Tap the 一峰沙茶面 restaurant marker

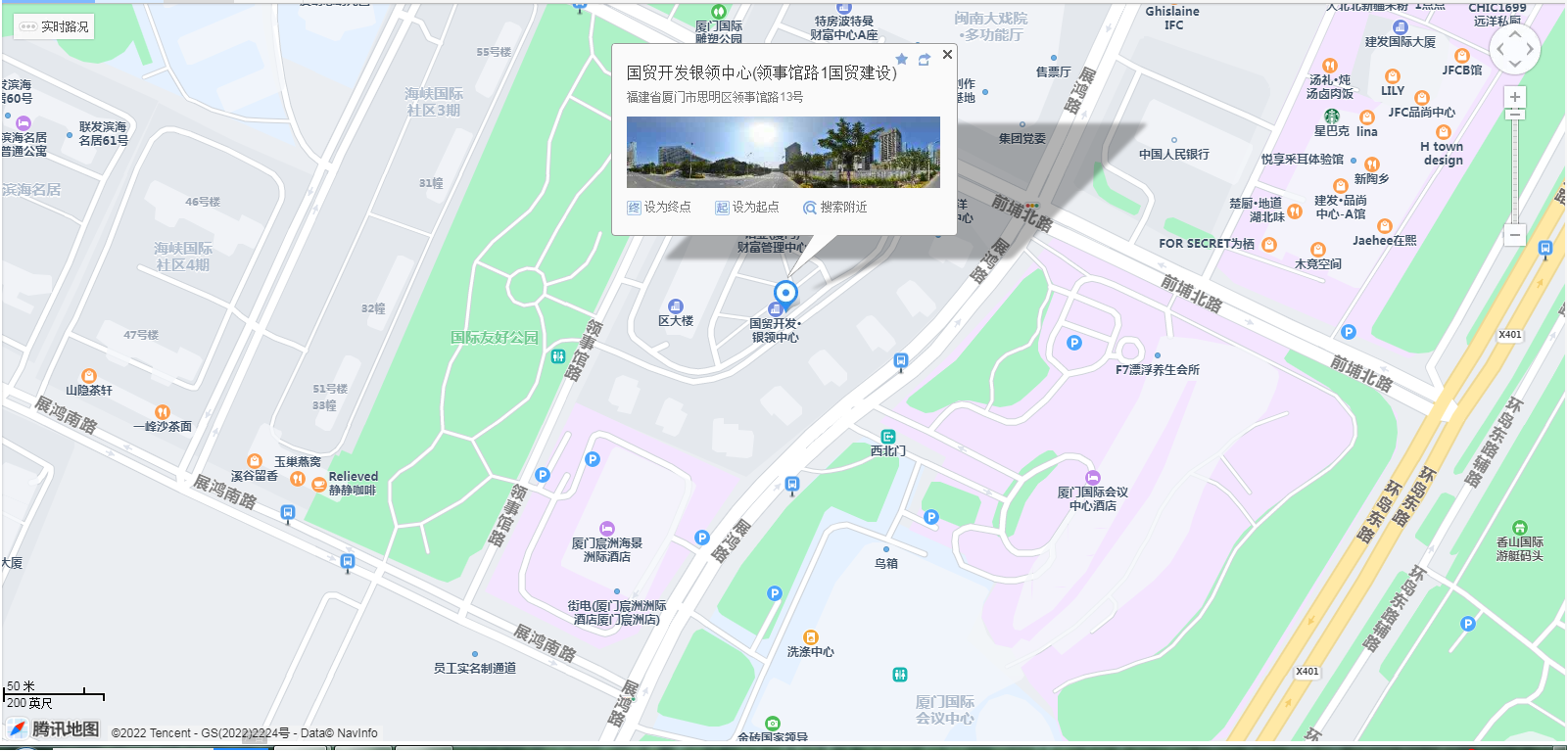pyautogui.click(x=163, y=412)
